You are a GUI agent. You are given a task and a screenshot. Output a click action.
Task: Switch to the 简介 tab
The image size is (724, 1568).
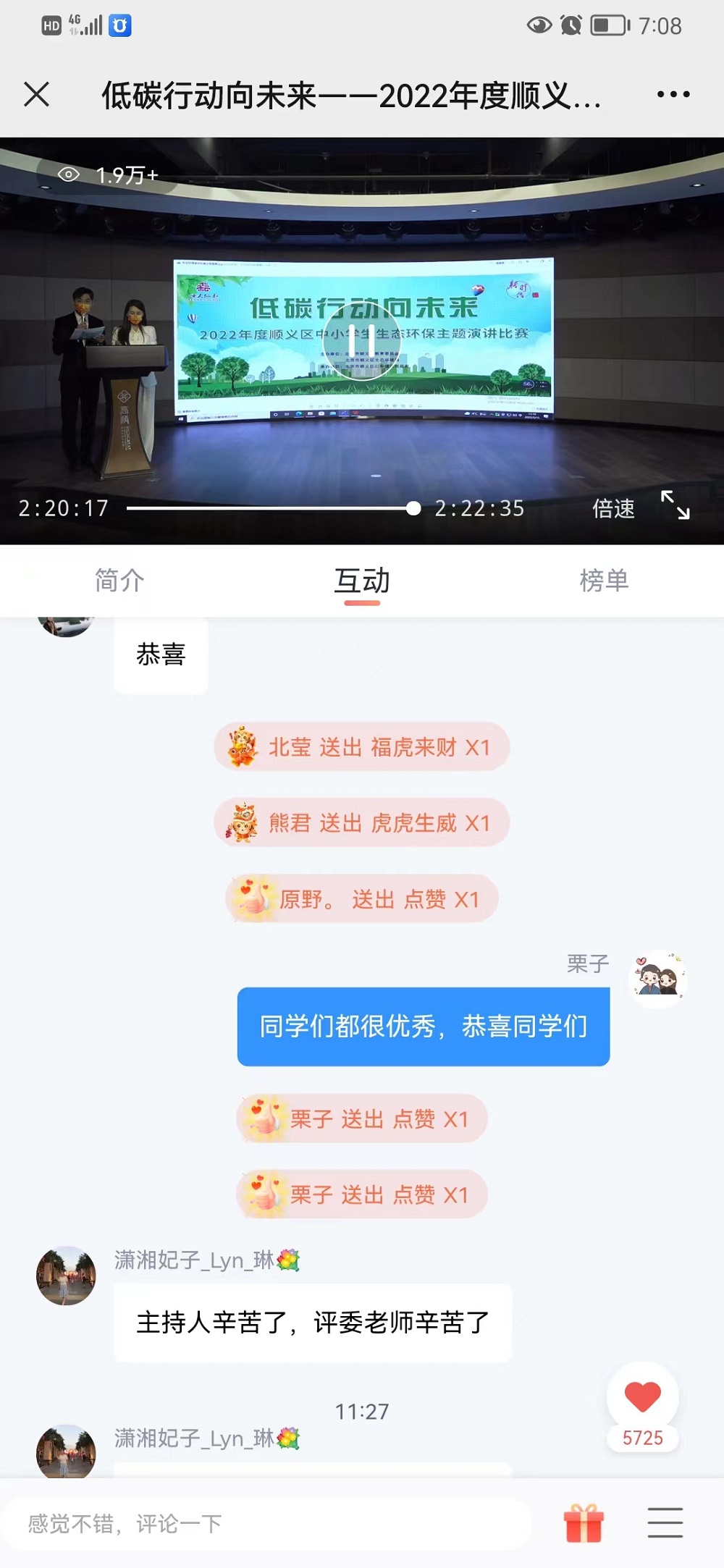tap(119, 581)
